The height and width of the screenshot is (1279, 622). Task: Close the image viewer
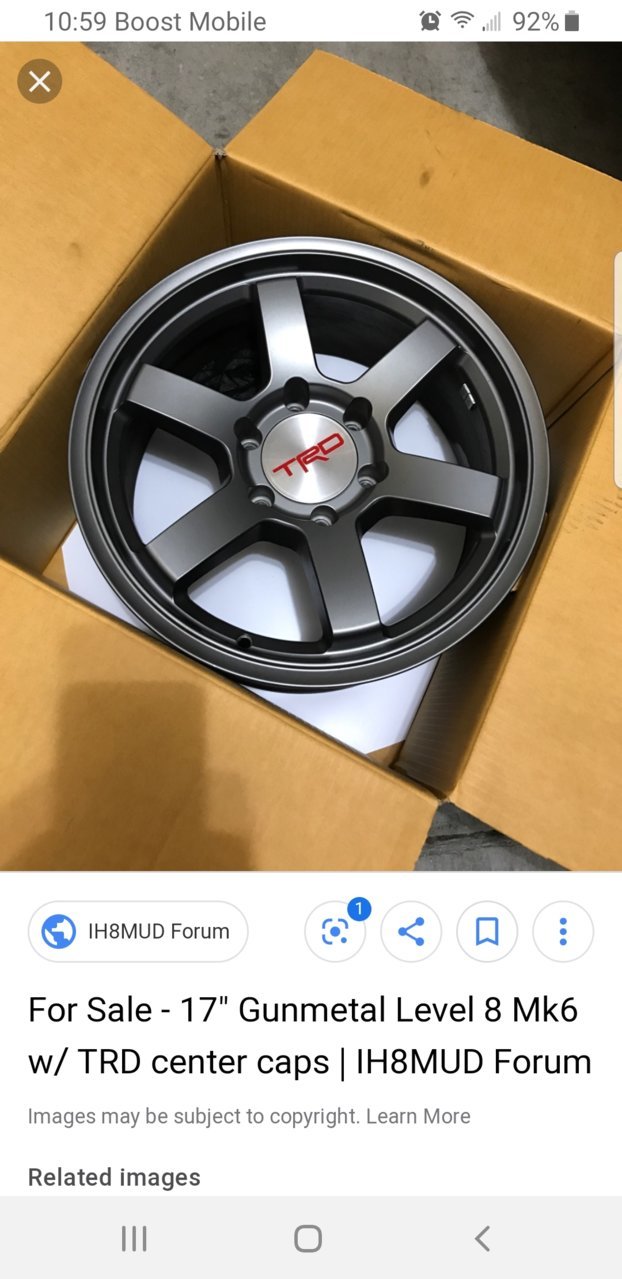point(40,82)
